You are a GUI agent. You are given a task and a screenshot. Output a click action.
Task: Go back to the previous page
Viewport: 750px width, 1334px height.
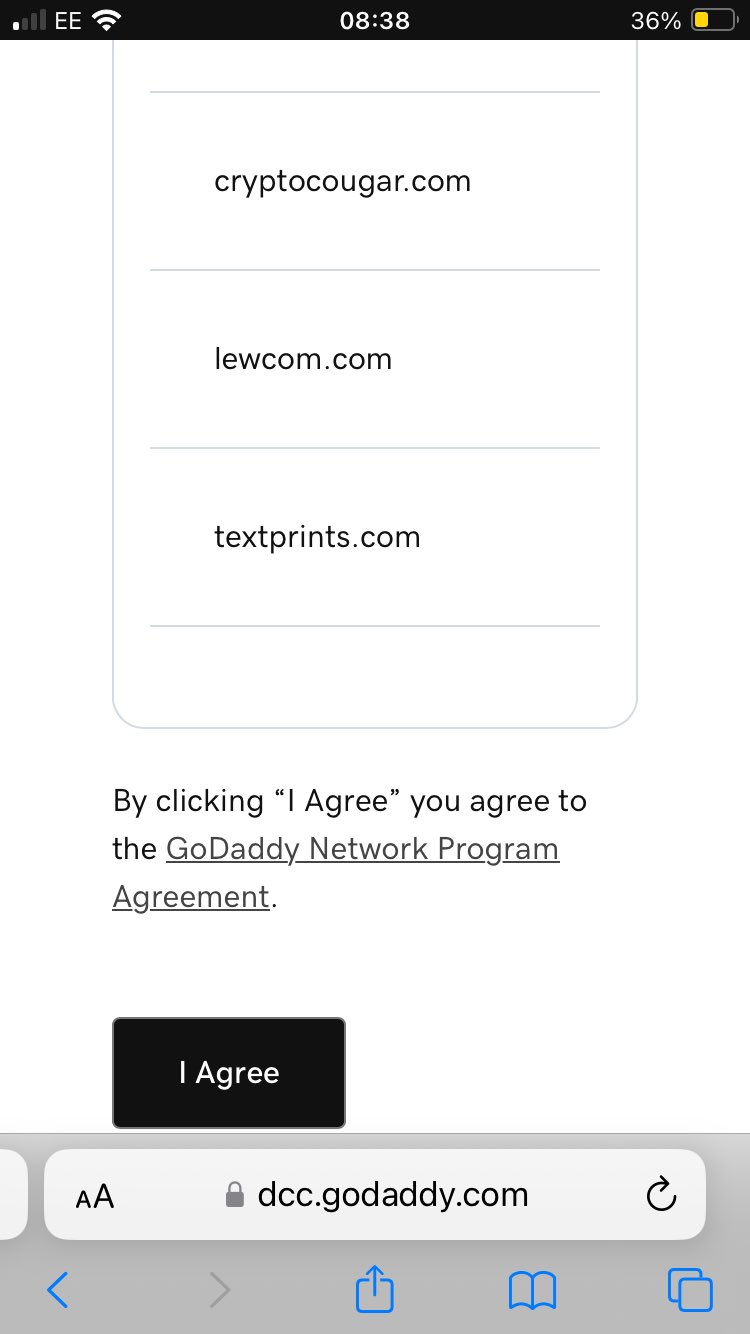[x=58, y=1290]
